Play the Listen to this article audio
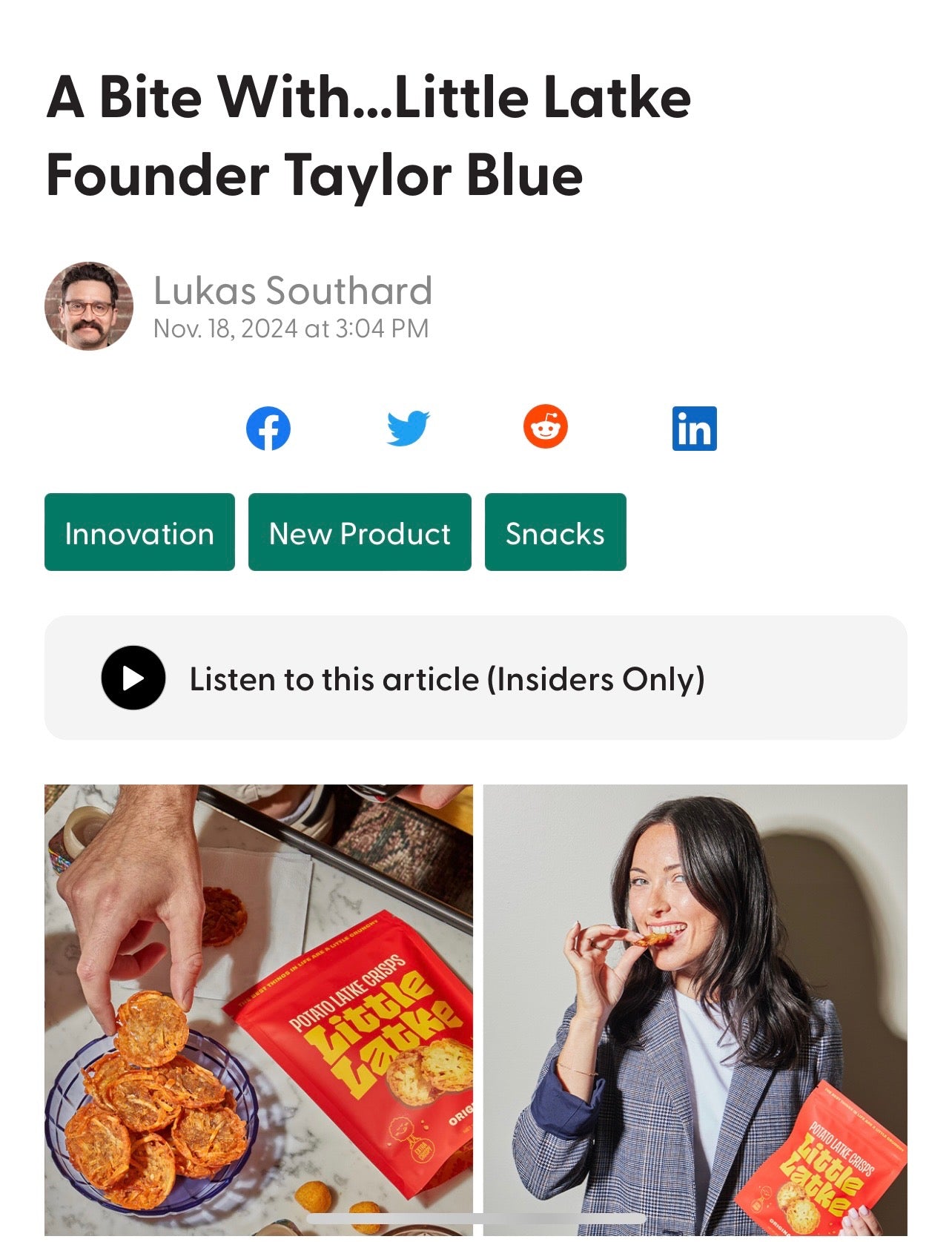Image resolution: width=952 pixels, height=1242 pixels. click(x=133, y=678)
